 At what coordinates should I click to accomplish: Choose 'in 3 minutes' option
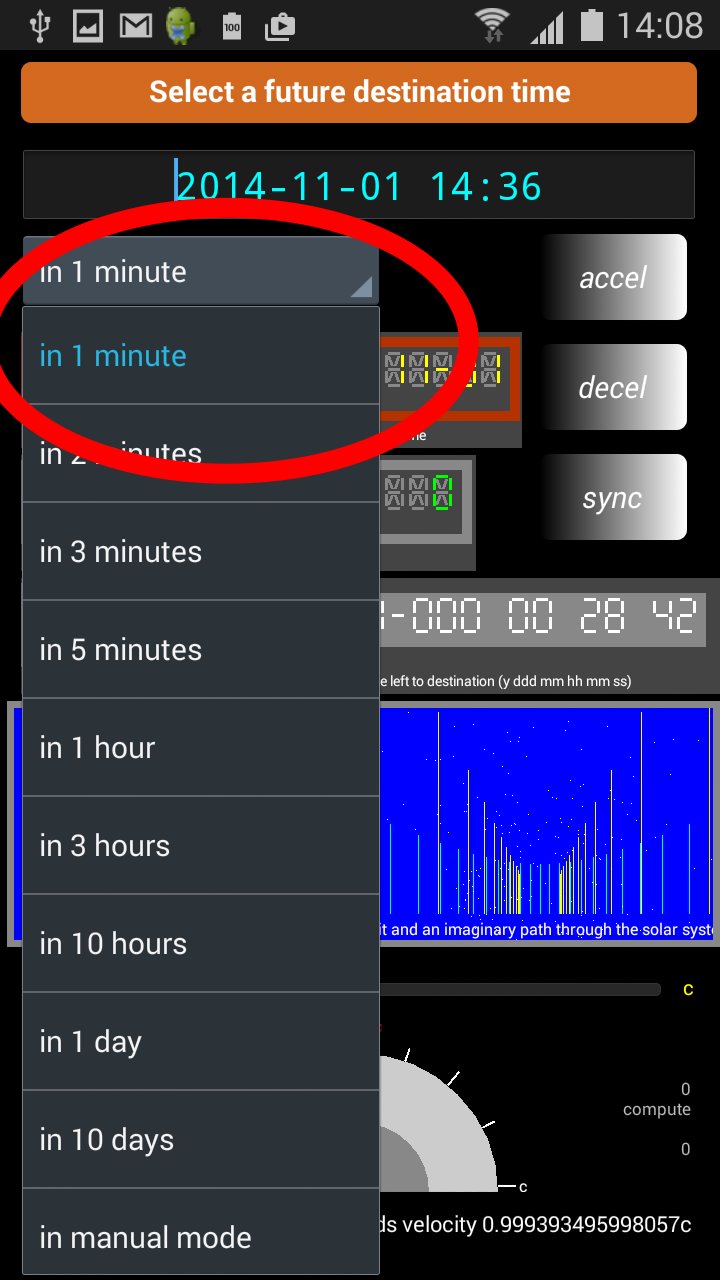pyautogui.click(x=200, y=552)
